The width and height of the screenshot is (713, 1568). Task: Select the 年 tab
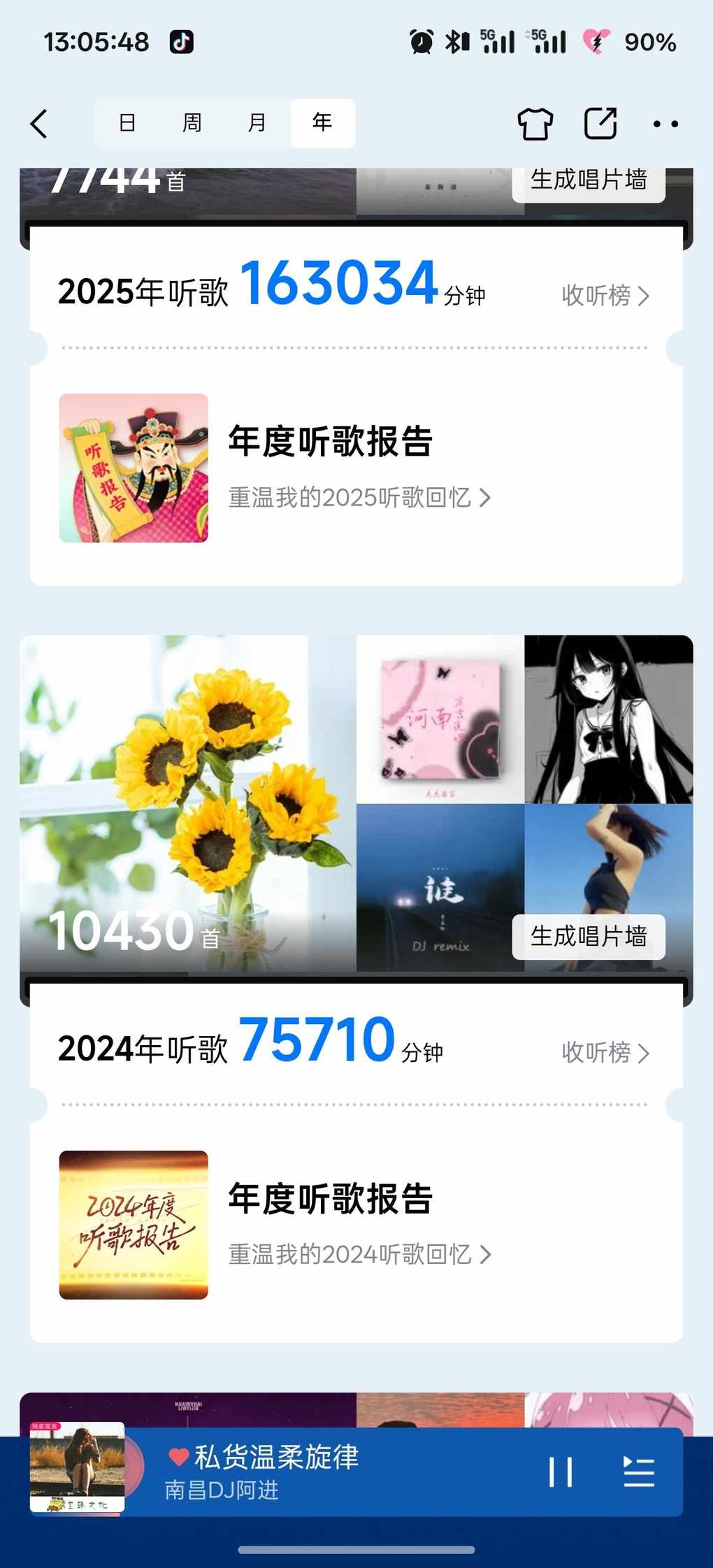pyautogui.click(x=322, y=123)
